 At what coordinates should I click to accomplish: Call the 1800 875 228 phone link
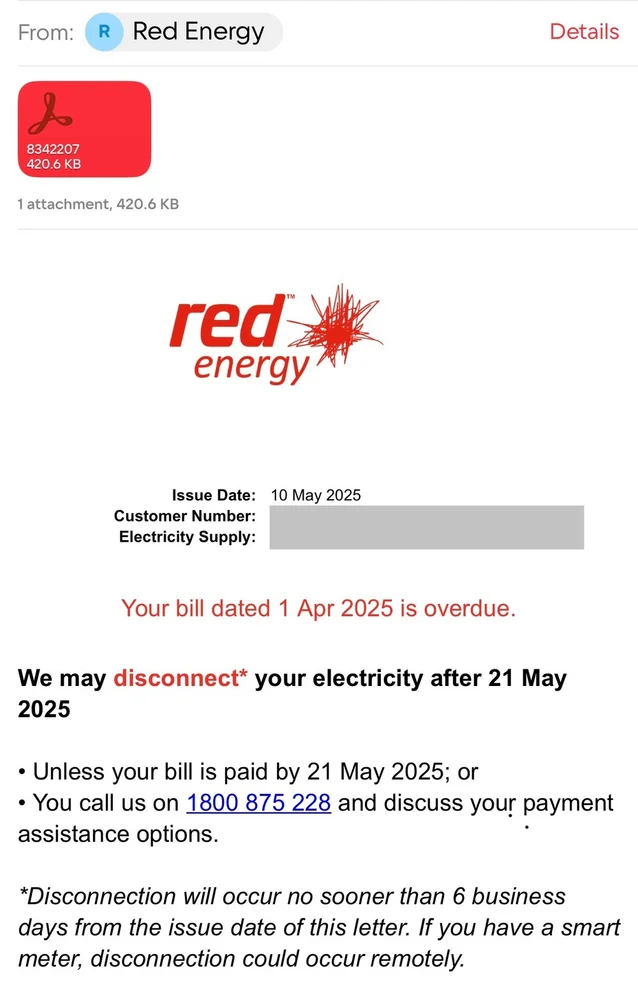tap(258, 803)
